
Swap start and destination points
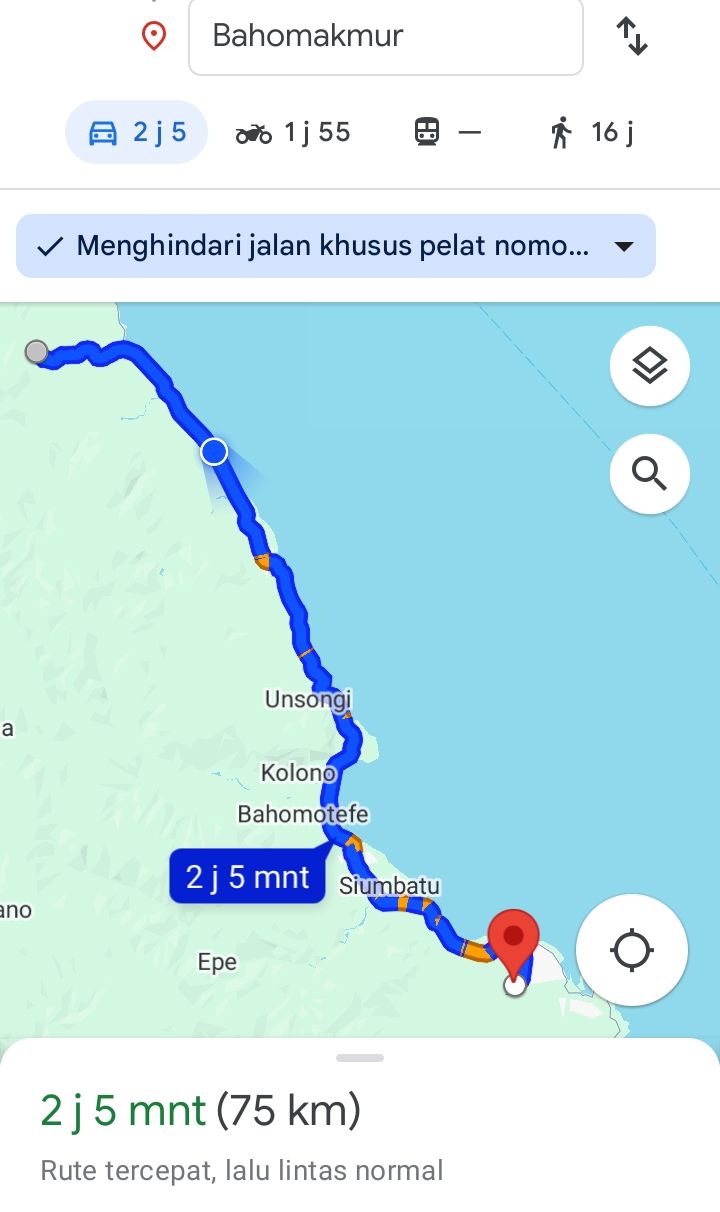coord(632,36)
